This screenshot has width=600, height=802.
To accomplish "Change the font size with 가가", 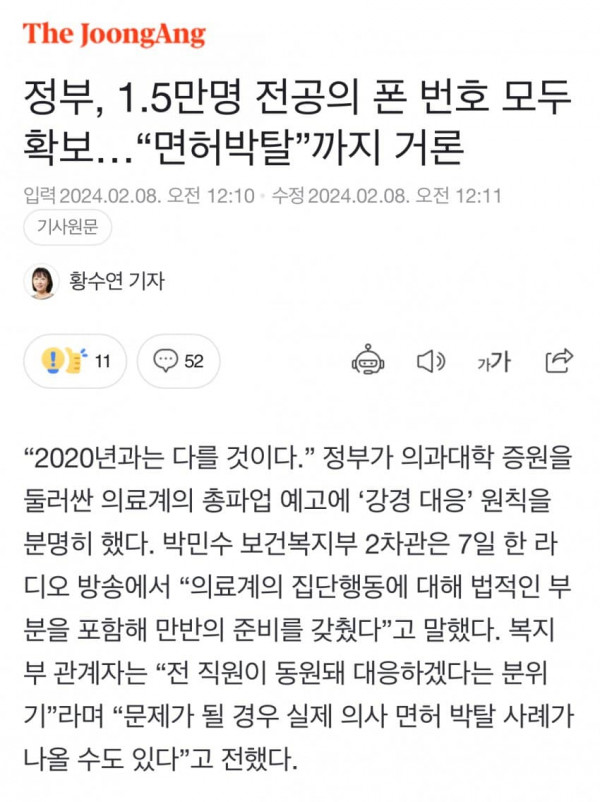I will tap(493, 361).
